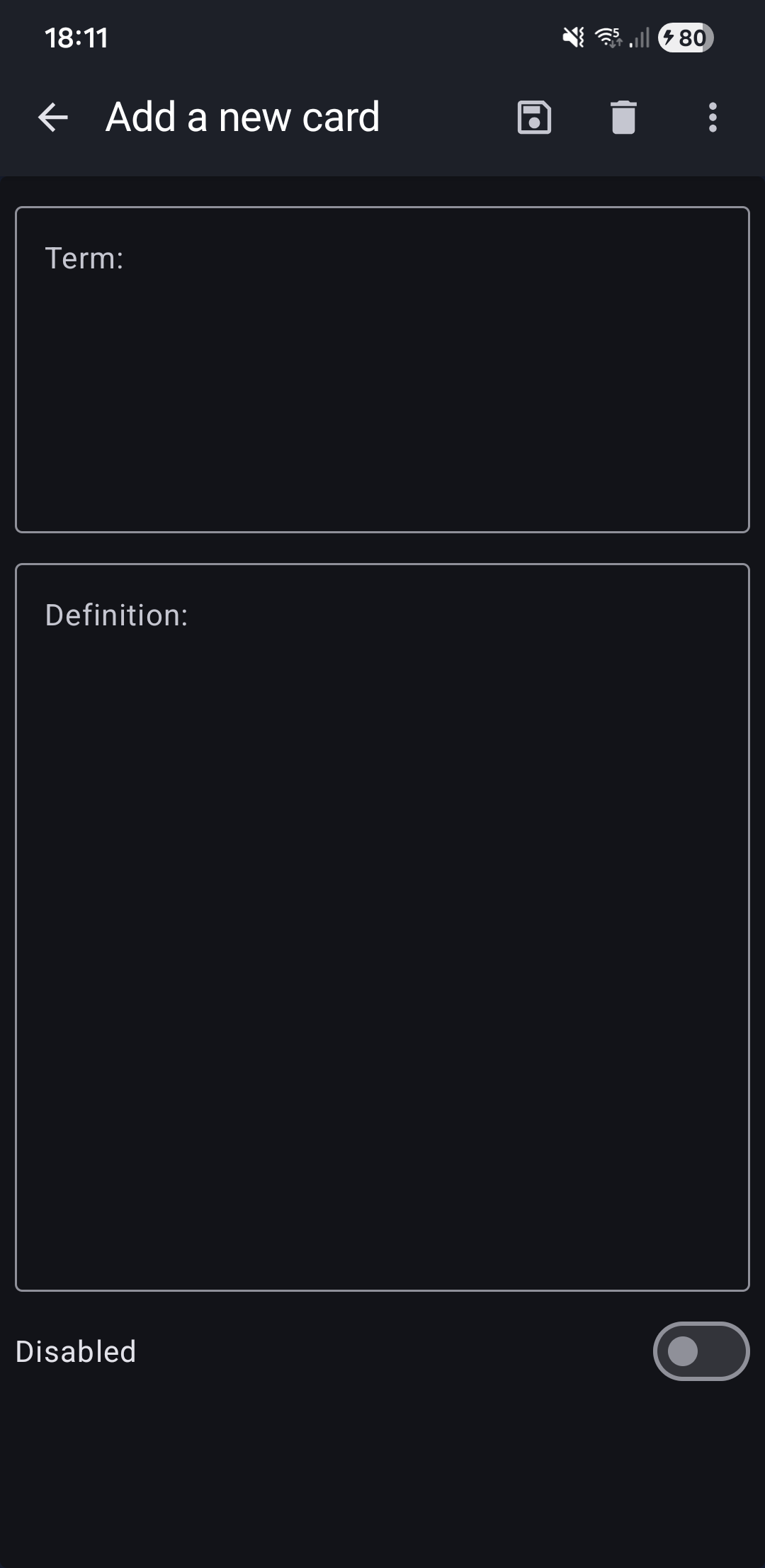
Task: Open the three-dot overflow menu
Action: pos(713,118)
